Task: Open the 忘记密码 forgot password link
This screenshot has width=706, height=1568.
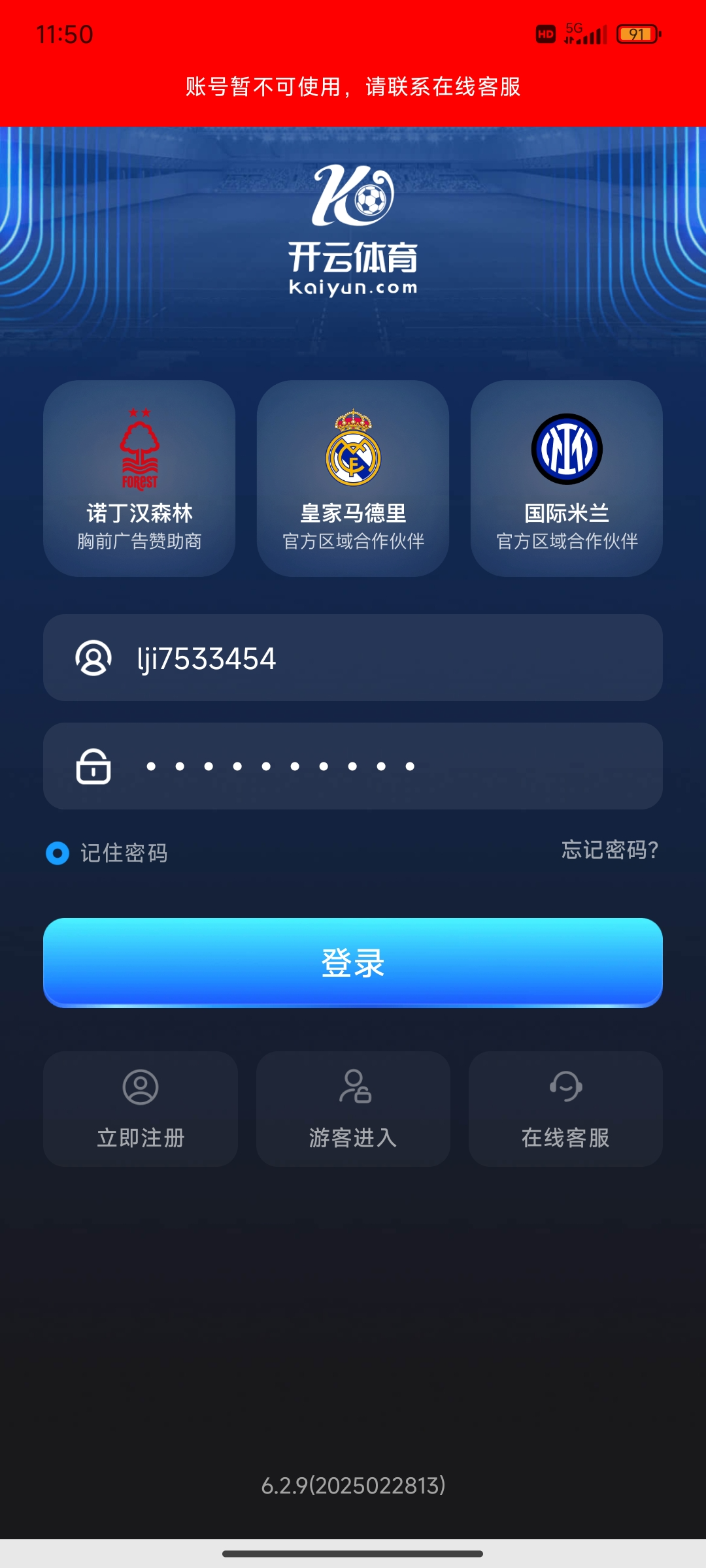Action: coord(609,850)
